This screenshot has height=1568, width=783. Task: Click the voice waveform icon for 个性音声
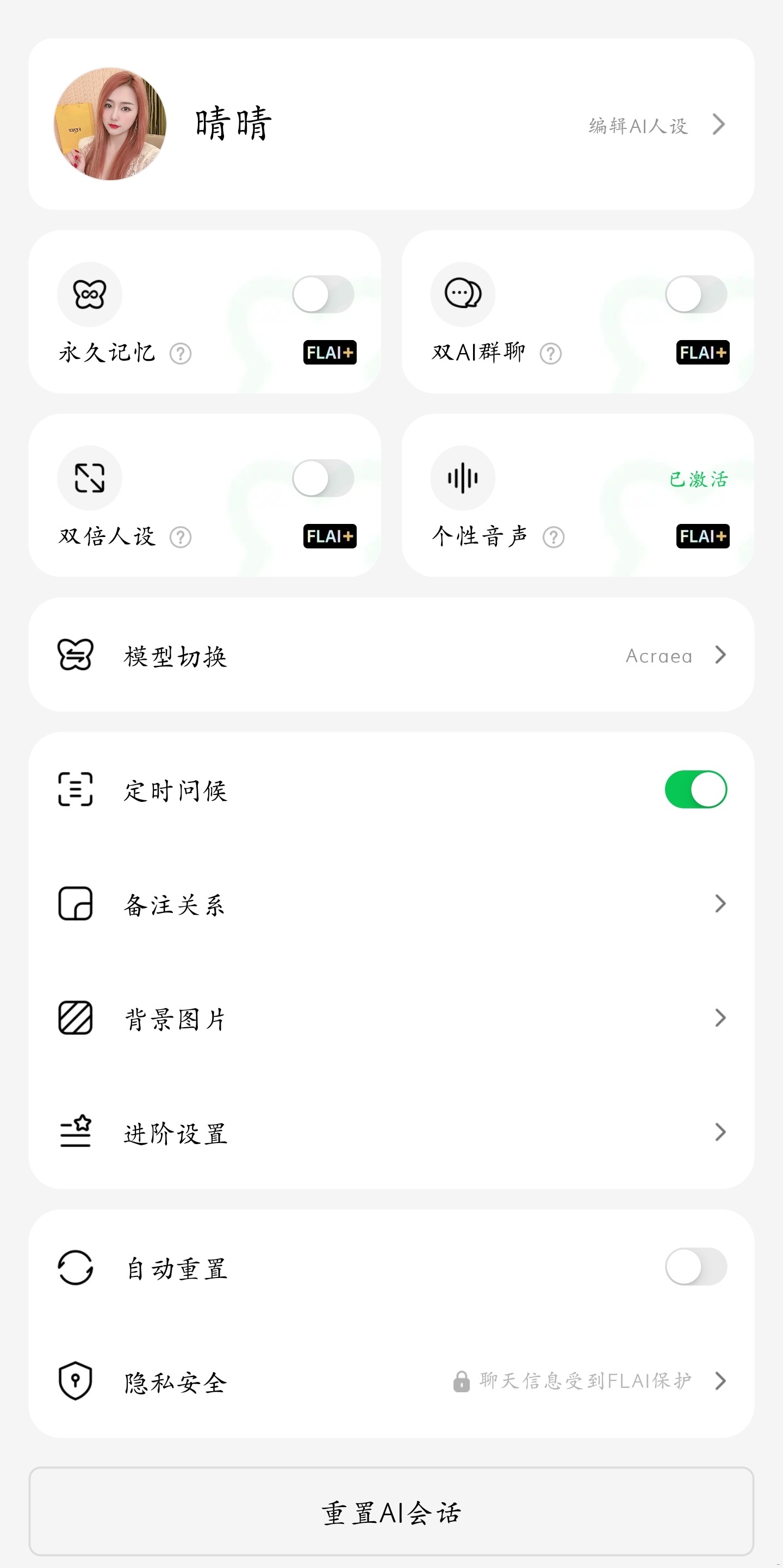(462, 478)
